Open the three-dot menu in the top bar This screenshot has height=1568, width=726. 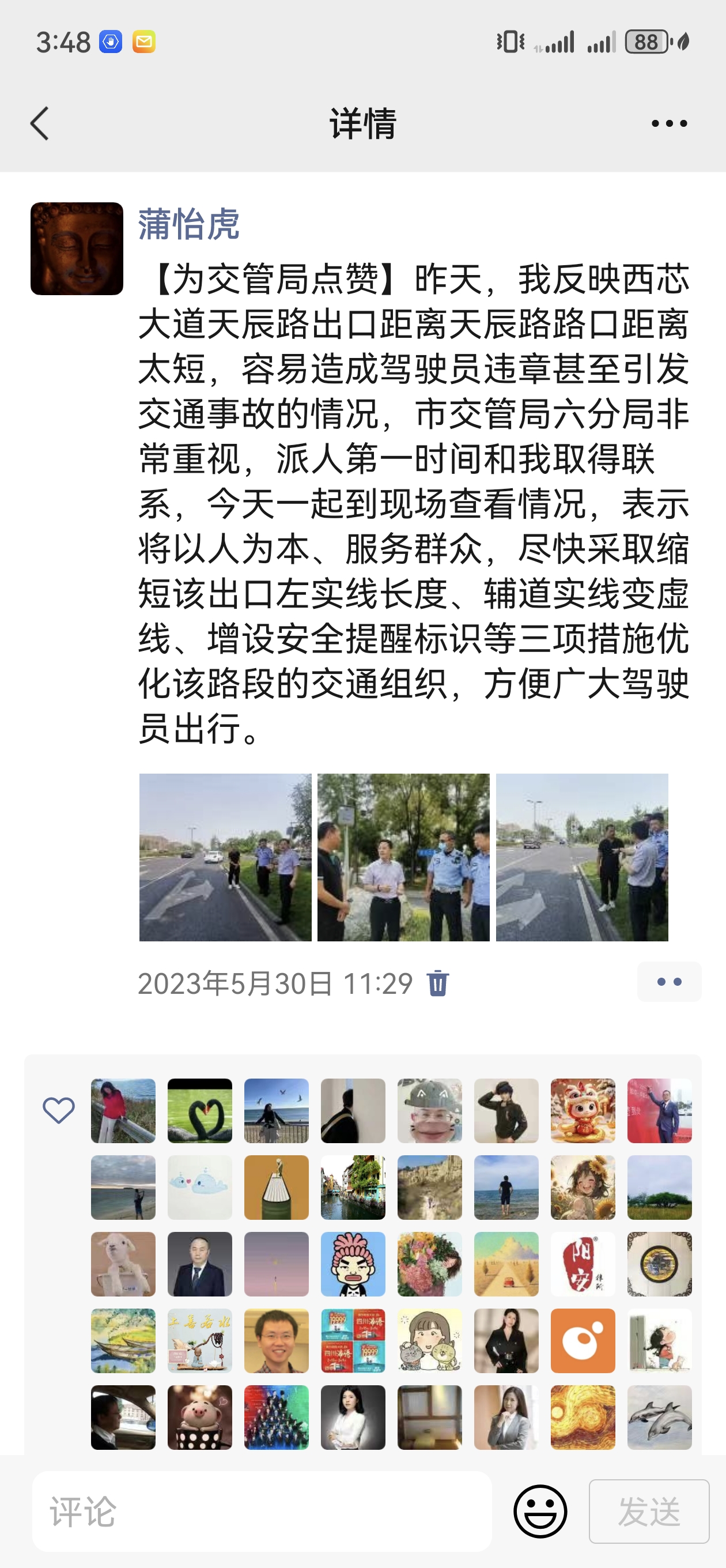pyautogui.click(x=669, y=123)
